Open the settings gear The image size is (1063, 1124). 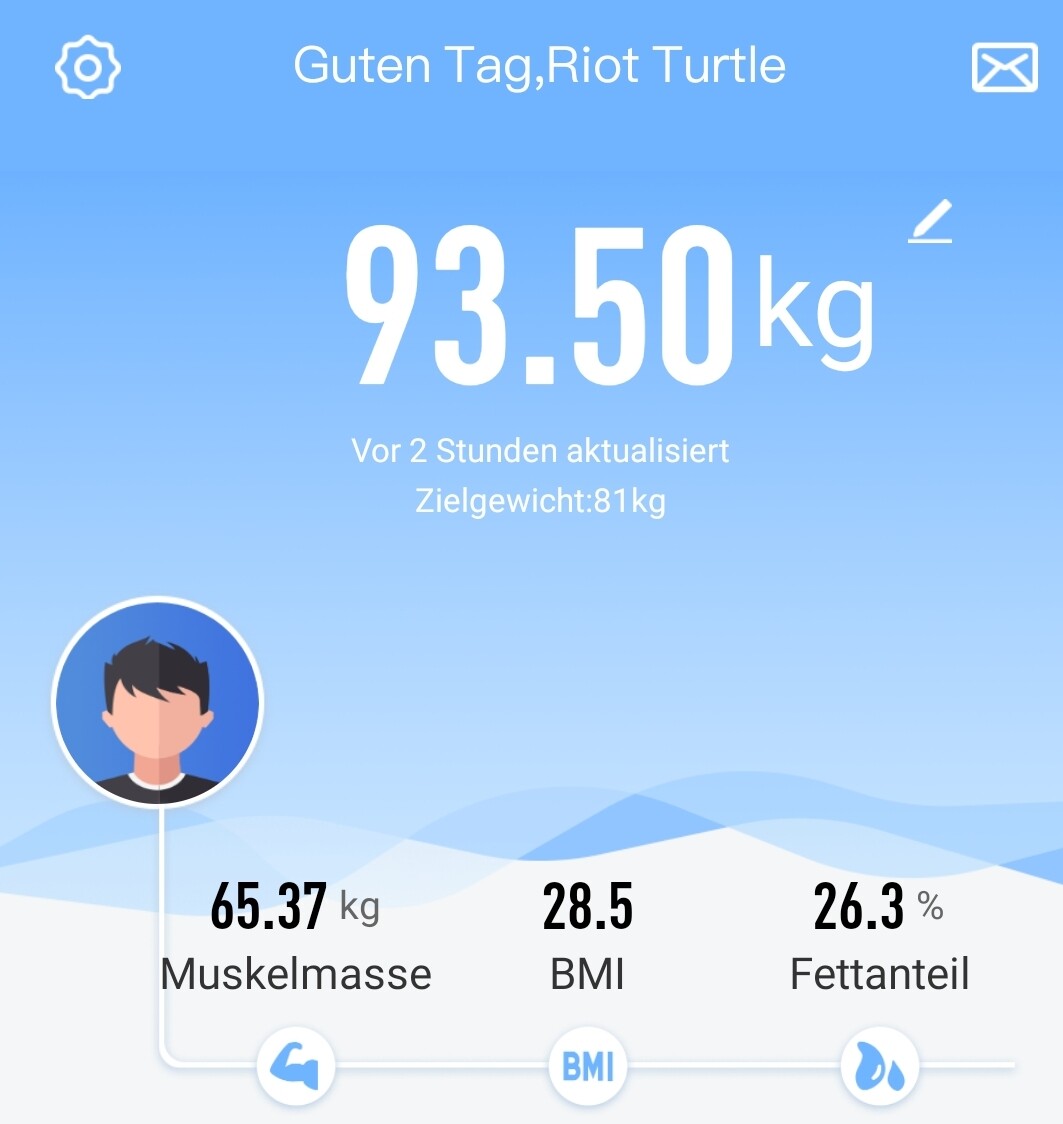pyautogui.click(x=88, y=67)
